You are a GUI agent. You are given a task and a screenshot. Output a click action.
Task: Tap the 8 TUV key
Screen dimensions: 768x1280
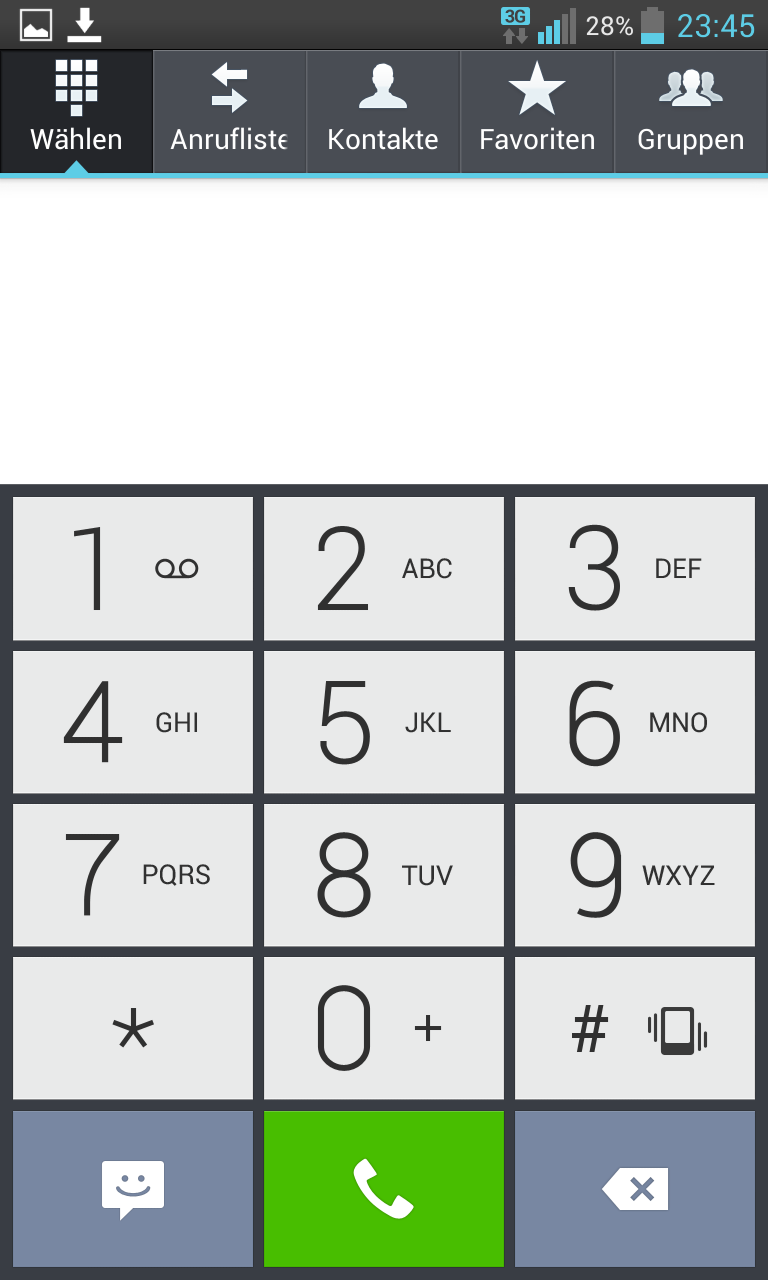[x=384, y=875]
